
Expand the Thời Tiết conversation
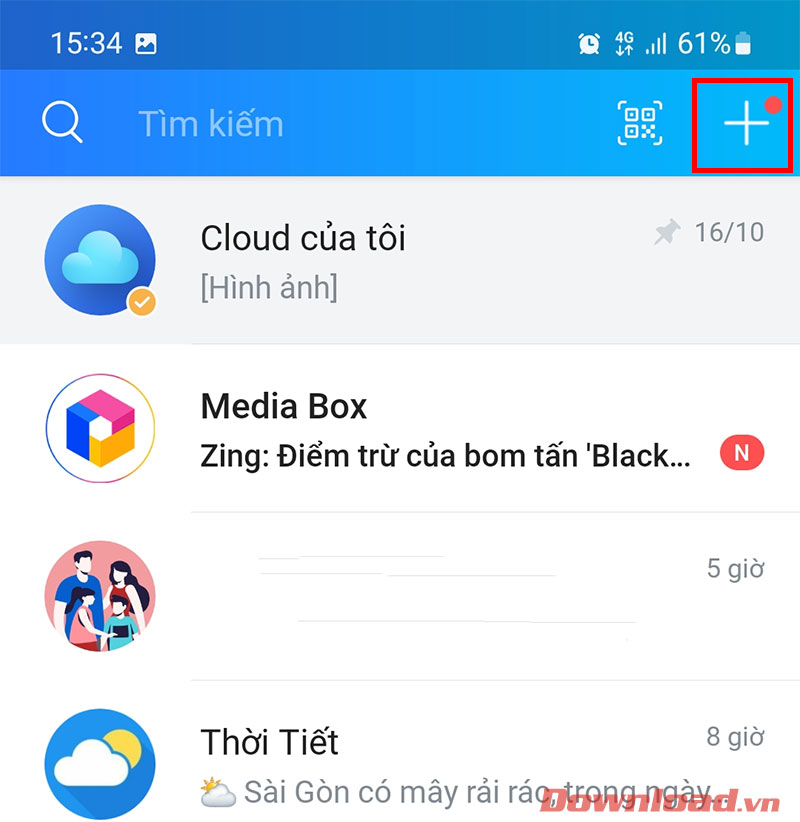[400, 763]
